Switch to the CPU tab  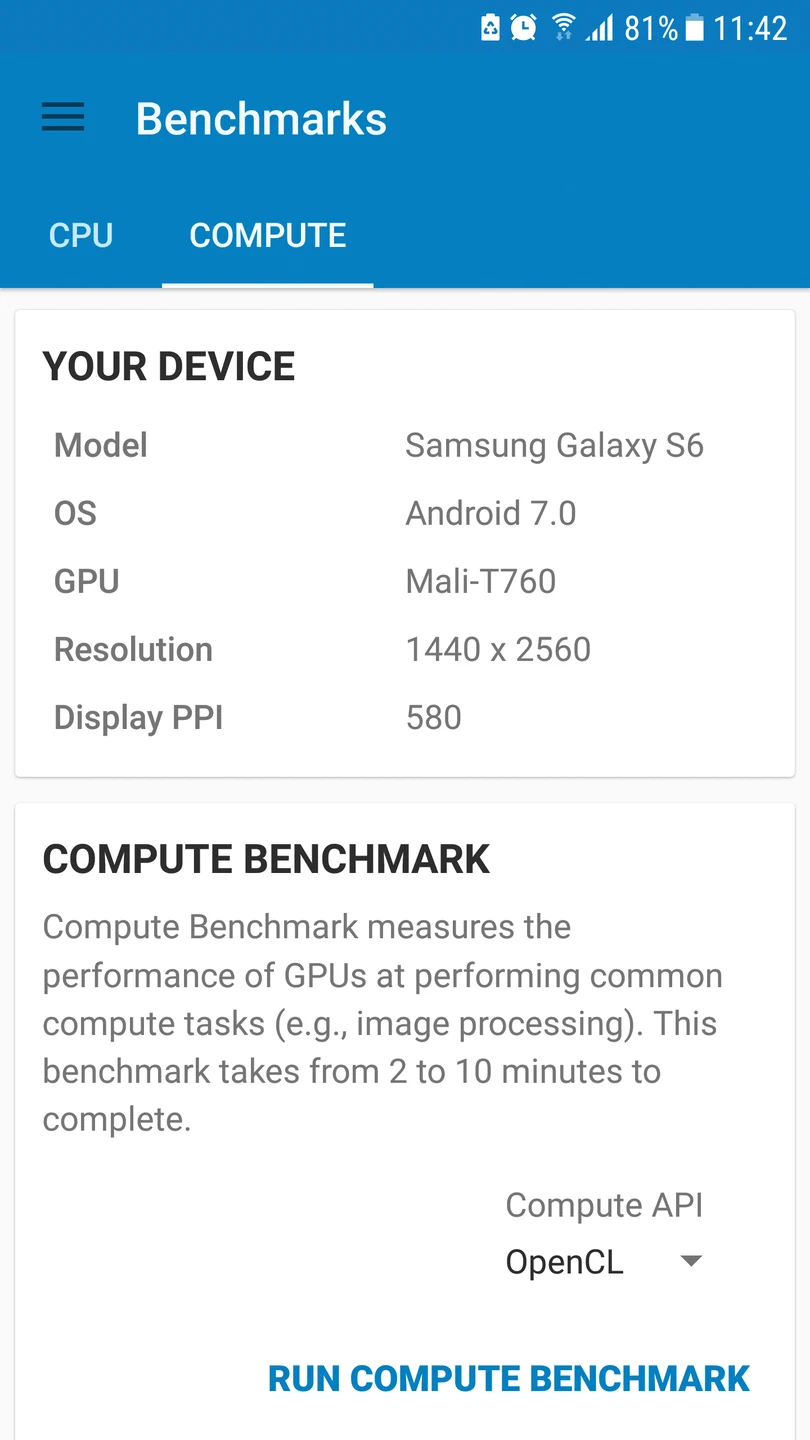pos(81,236)
